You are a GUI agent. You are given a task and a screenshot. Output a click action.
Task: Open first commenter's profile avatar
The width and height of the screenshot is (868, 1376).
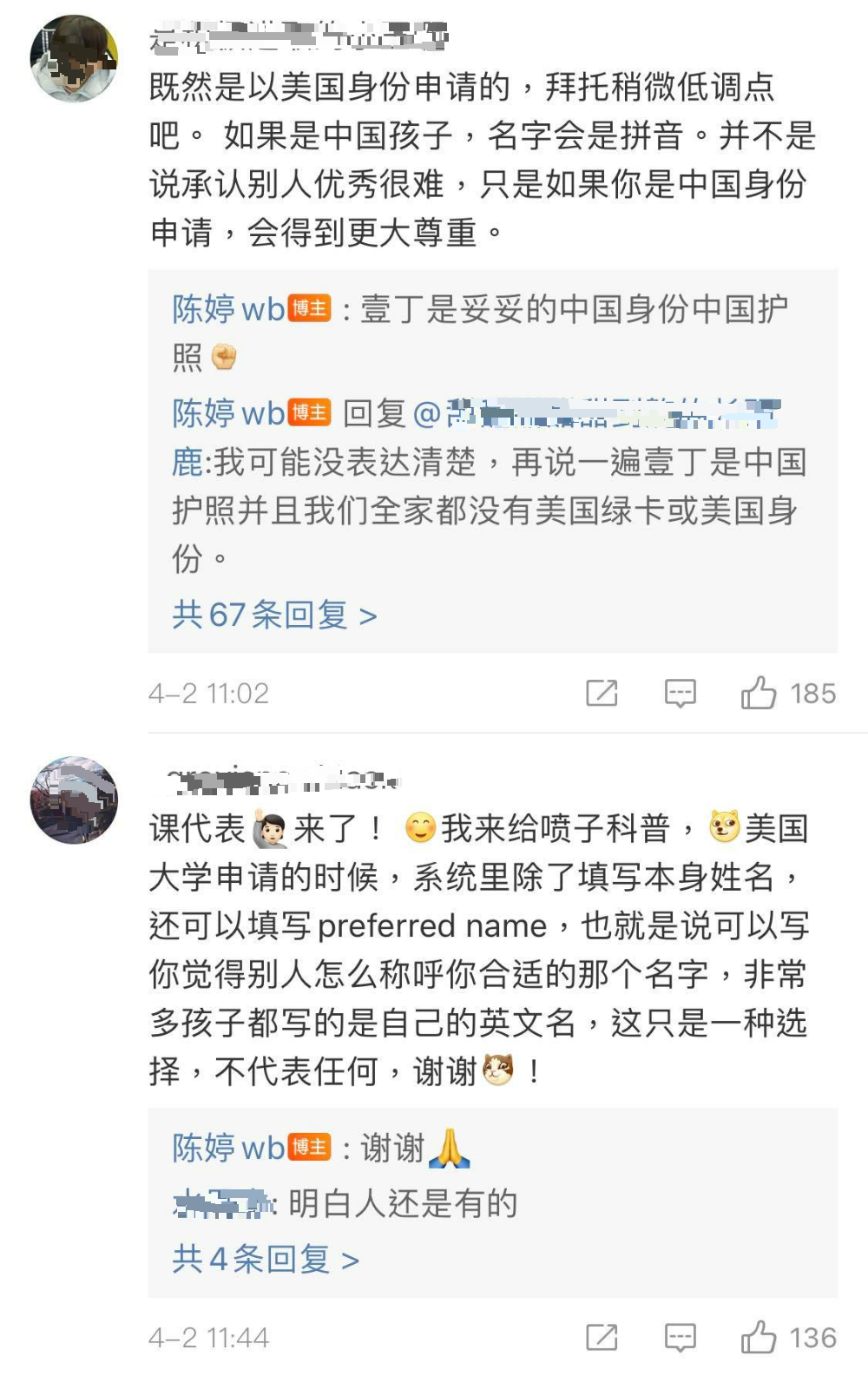click(74, 58)
